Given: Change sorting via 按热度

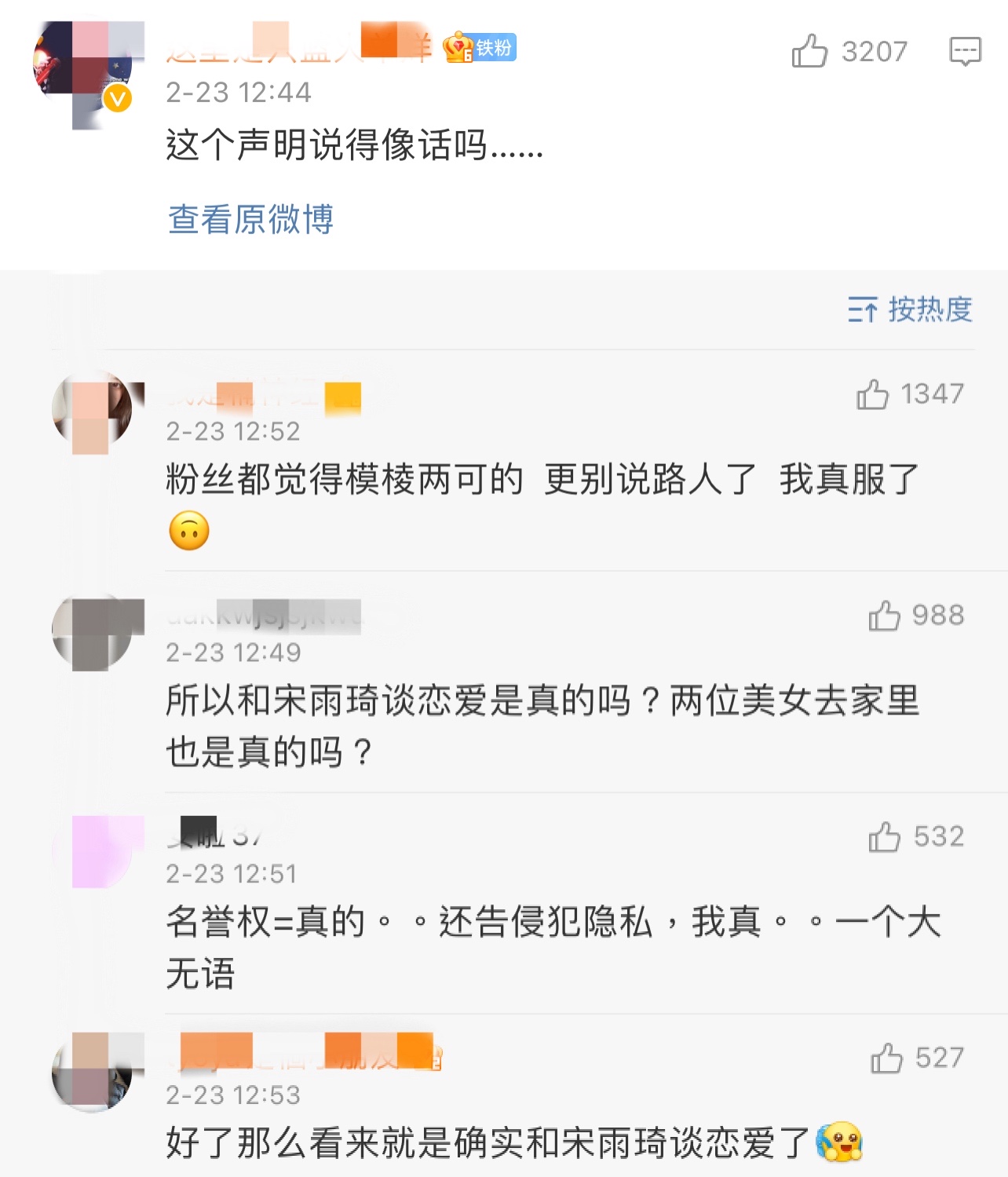Looking at the screenshot, I should (x=910, y=309).
